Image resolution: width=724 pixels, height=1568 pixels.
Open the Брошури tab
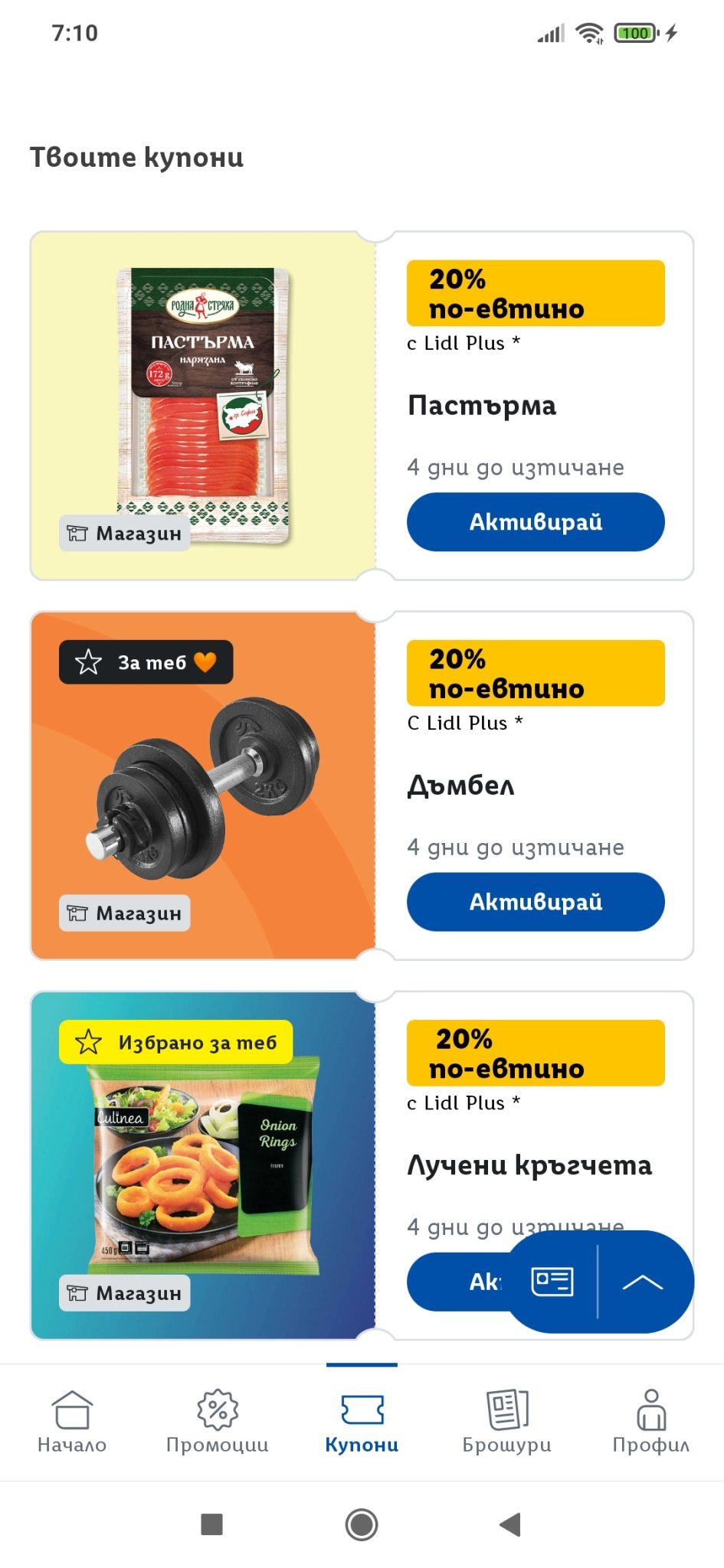tap(507, 1421)
